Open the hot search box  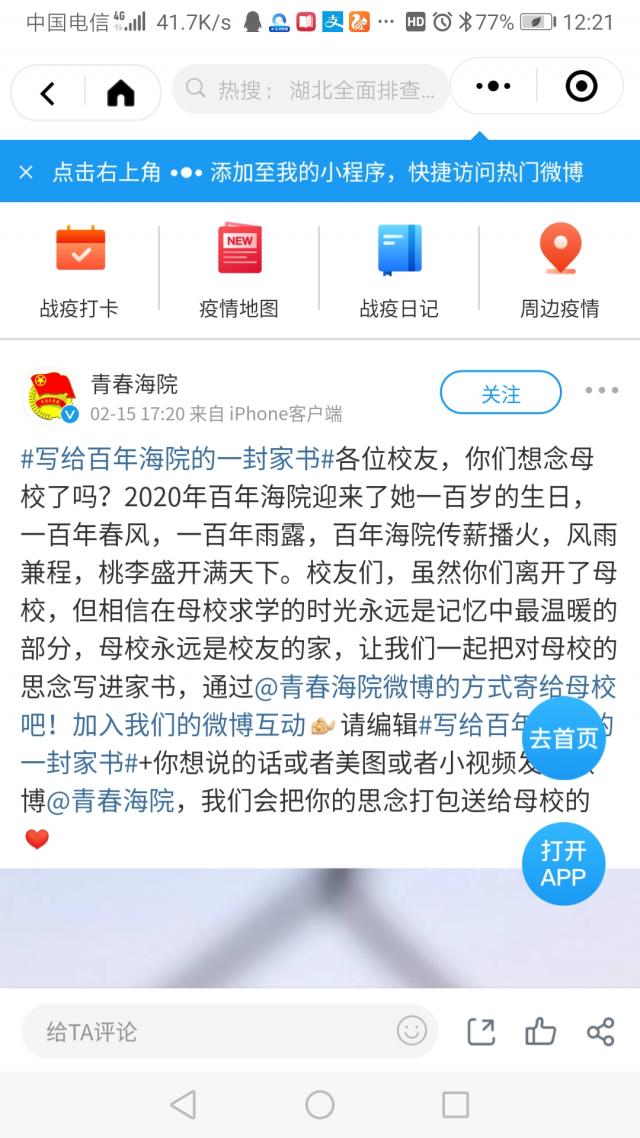312,90
